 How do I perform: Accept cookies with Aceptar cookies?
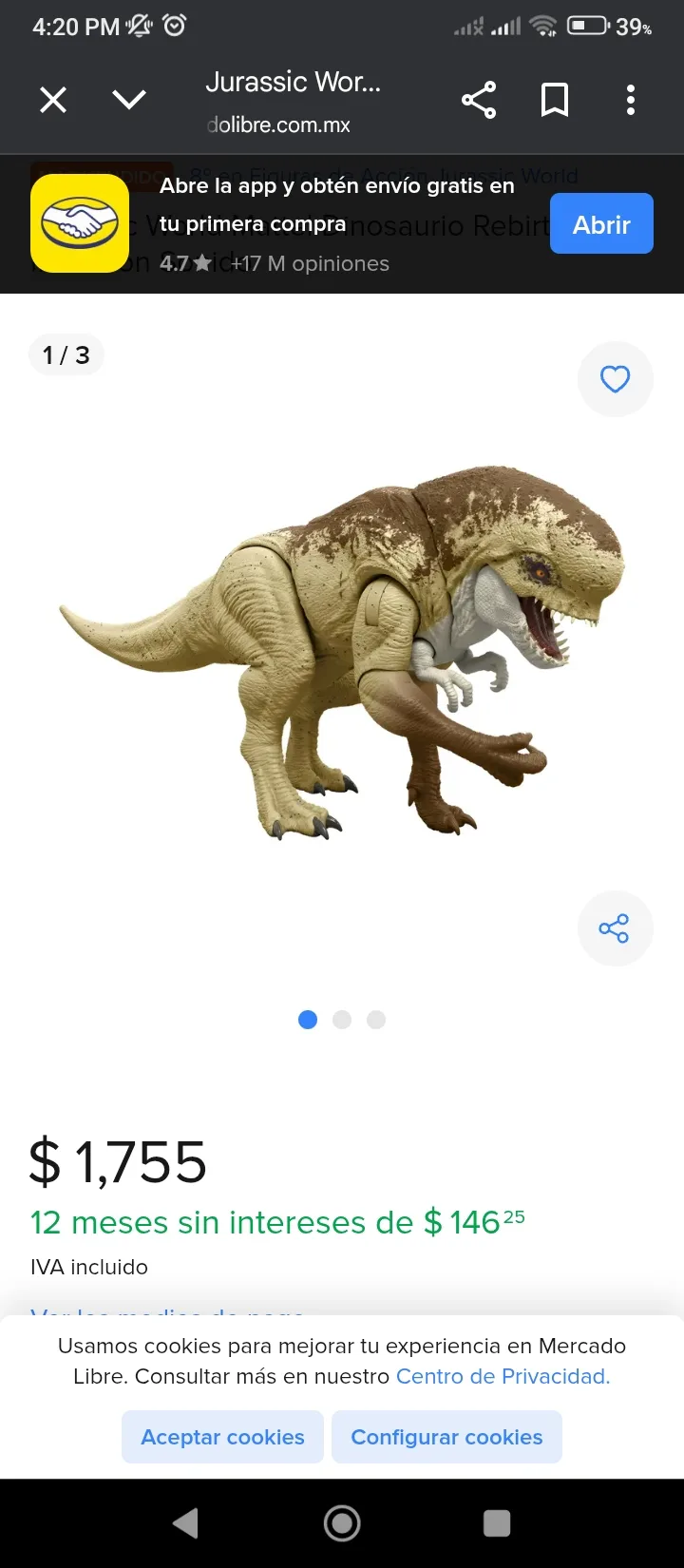[x=222, y=1437]
